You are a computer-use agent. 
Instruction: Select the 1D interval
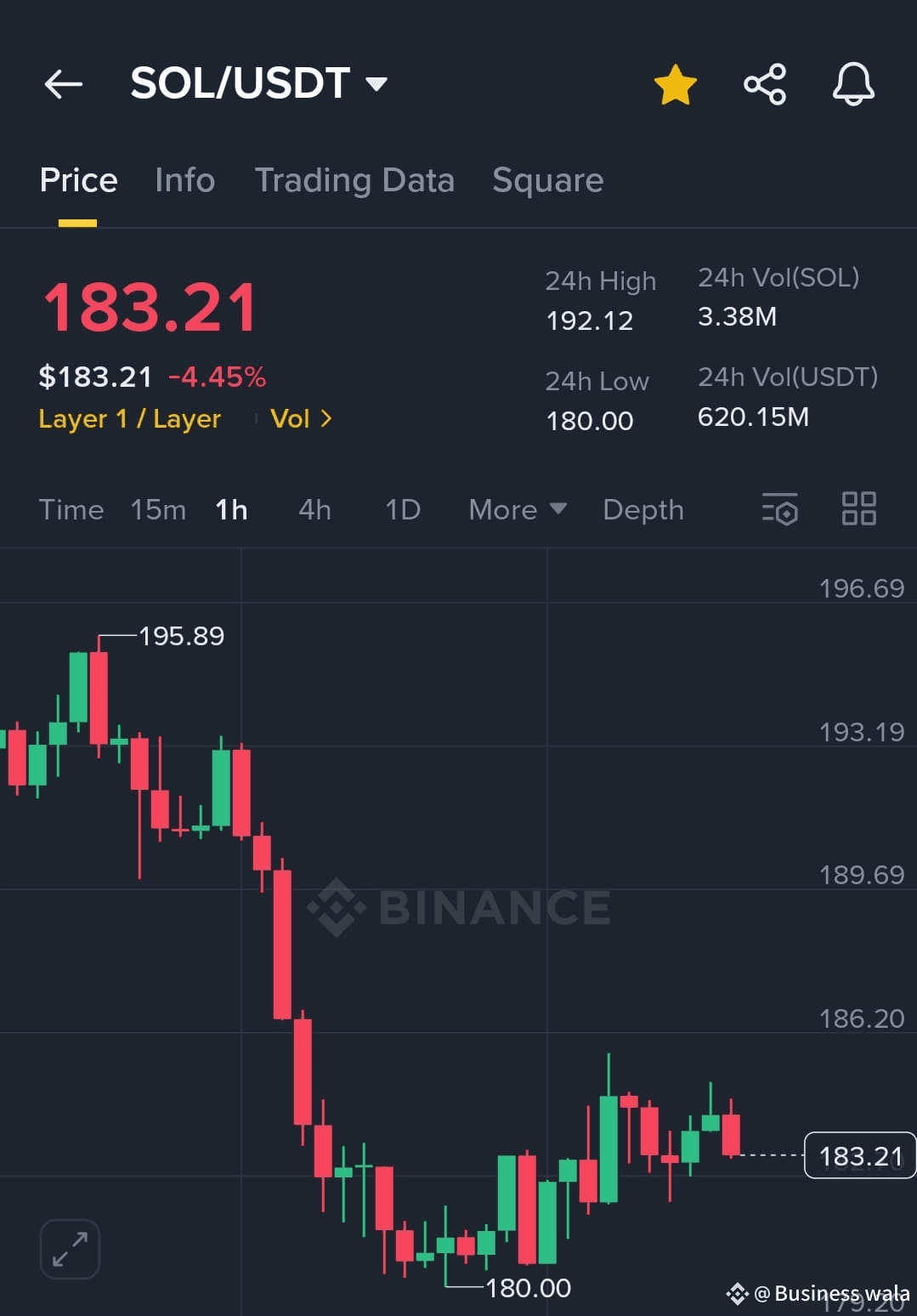click(403, 510)
